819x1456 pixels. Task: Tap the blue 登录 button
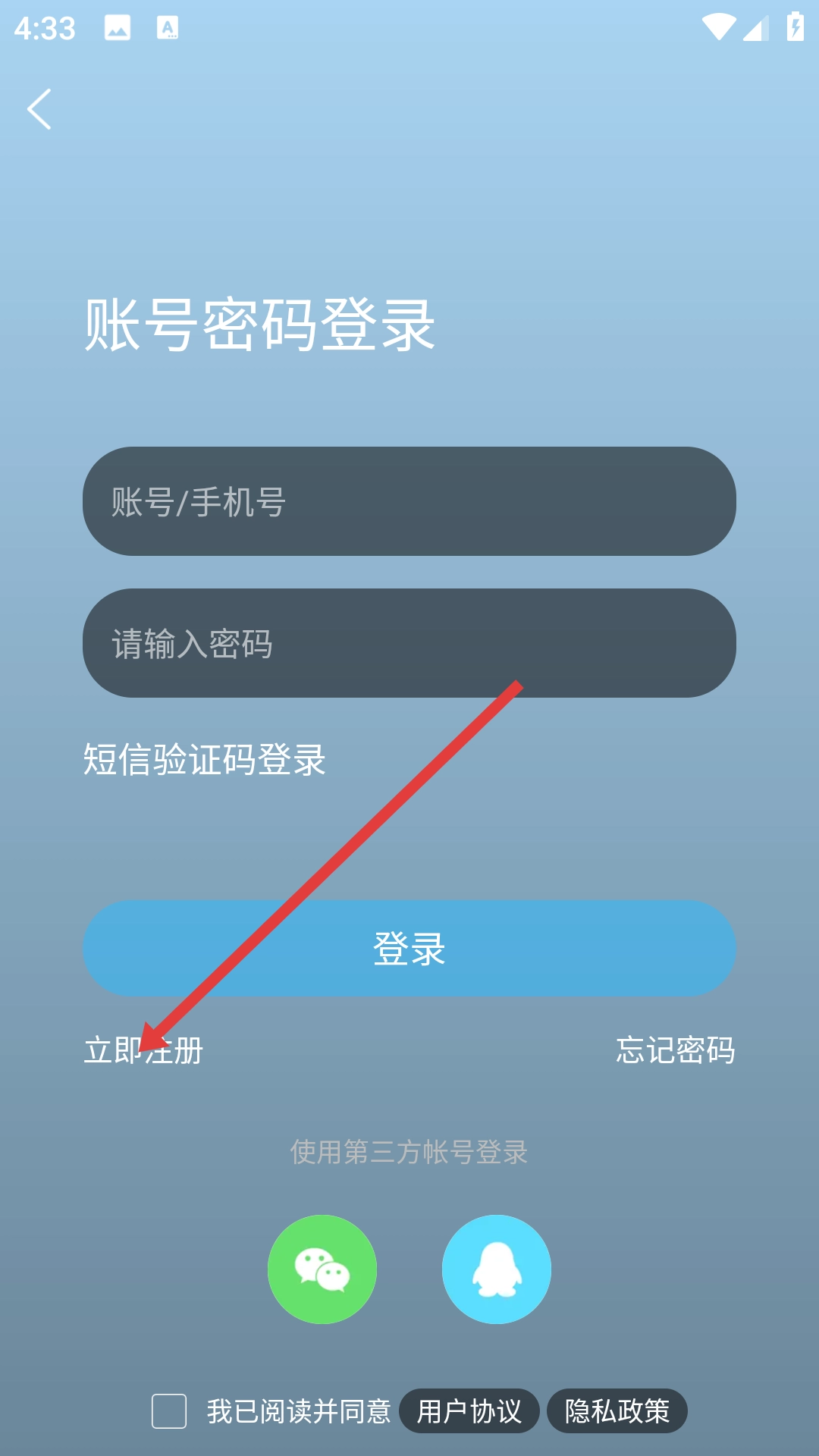point(409,948)
